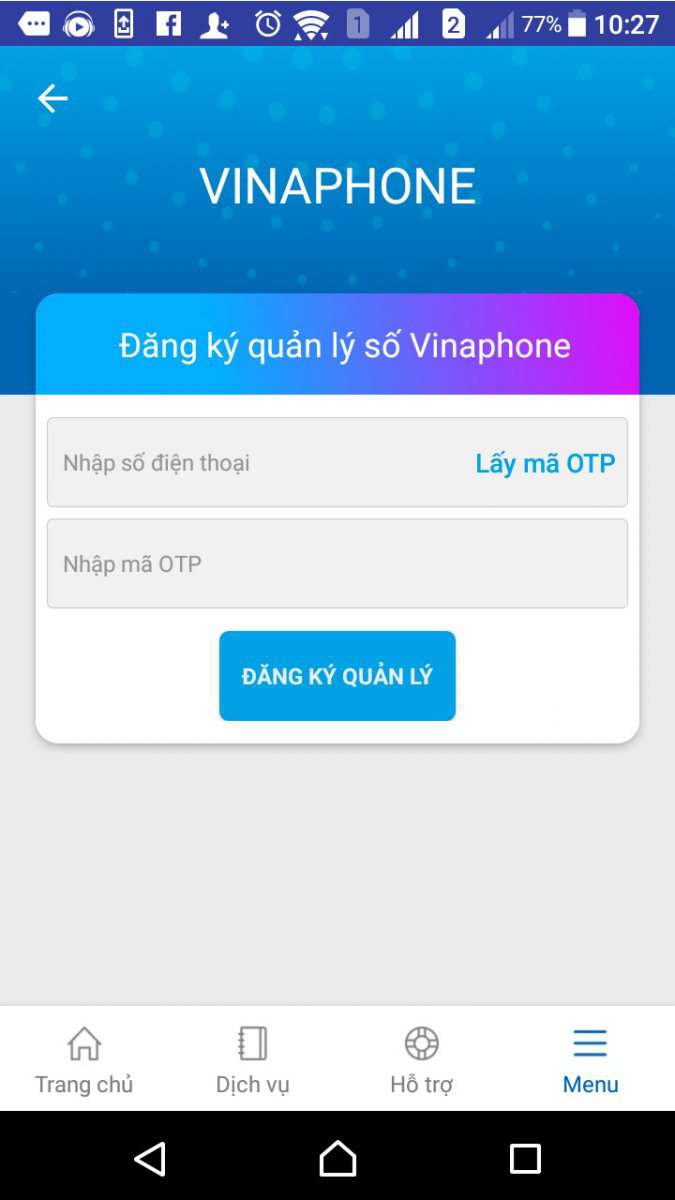Select the Menu tab
Screen dimensions: 675x1200
[x=590, y=1060]
